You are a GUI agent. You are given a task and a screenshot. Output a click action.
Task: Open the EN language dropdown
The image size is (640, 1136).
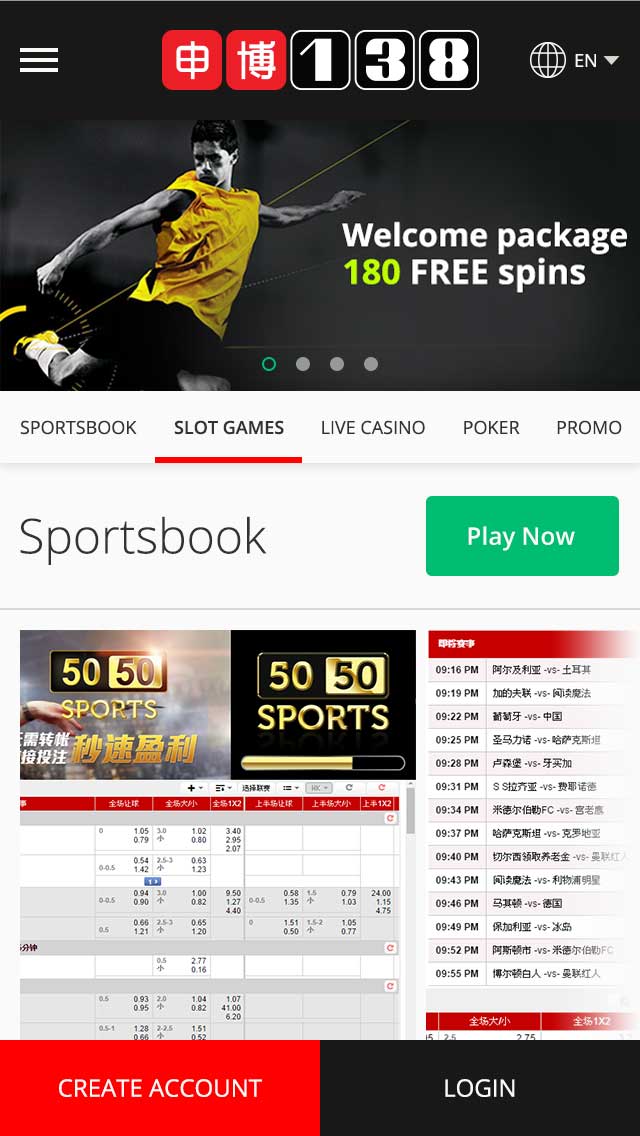(575, 60)
